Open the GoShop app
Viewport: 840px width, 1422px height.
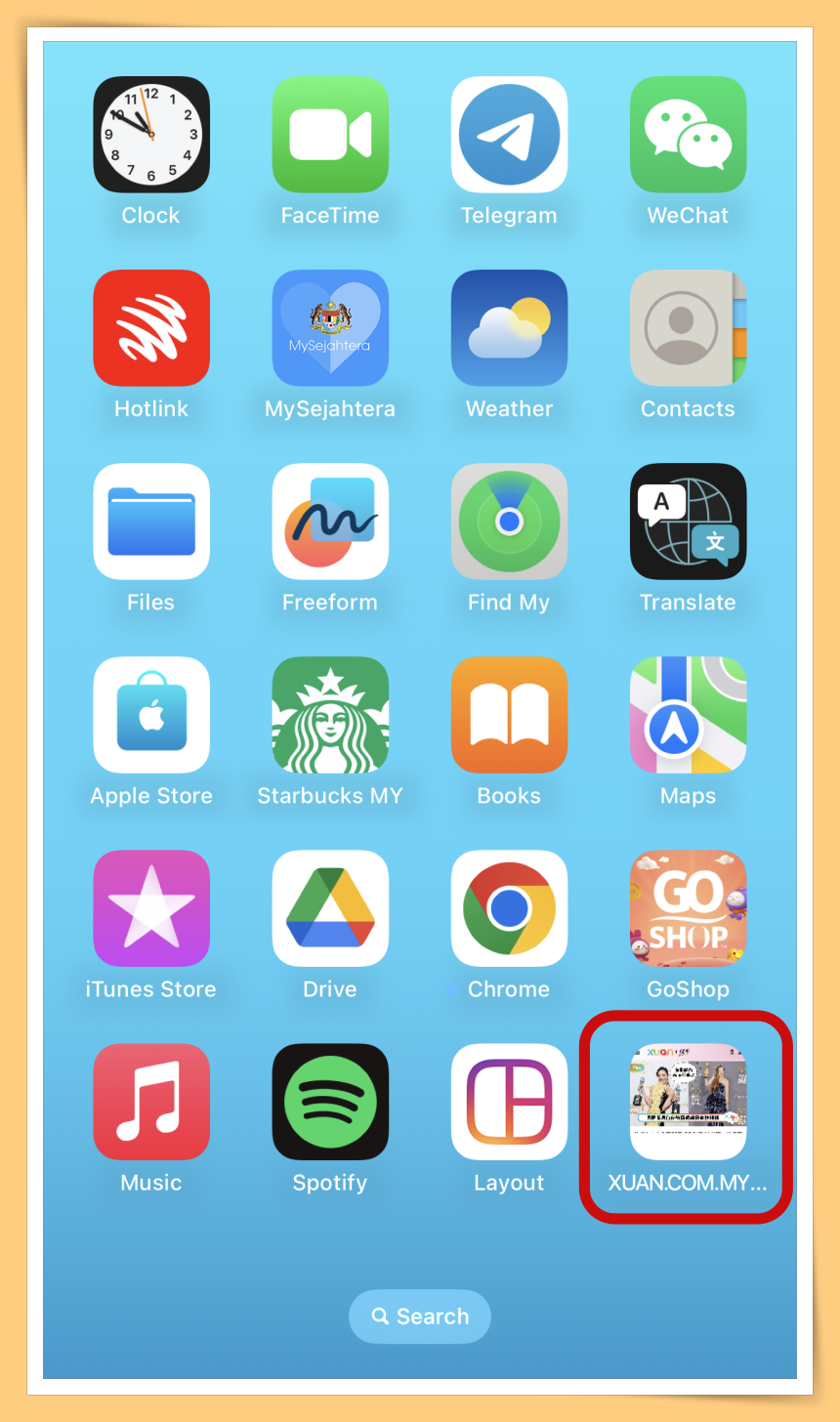click(x=688, y=908)
